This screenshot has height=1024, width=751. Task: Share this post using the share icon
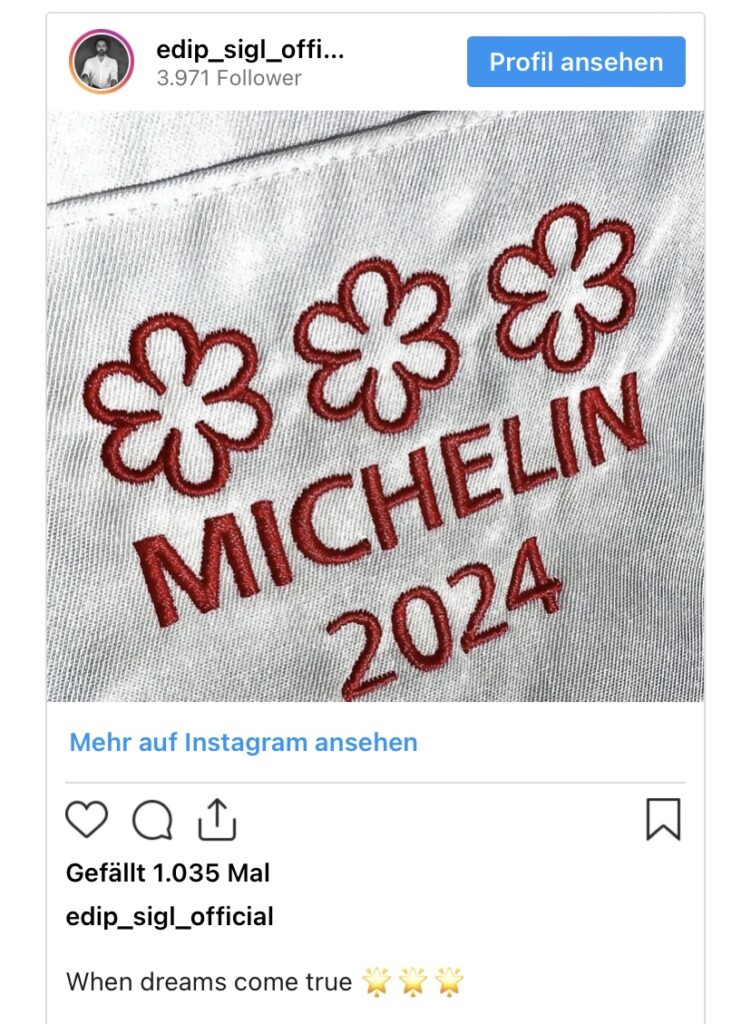click(216, 820)
